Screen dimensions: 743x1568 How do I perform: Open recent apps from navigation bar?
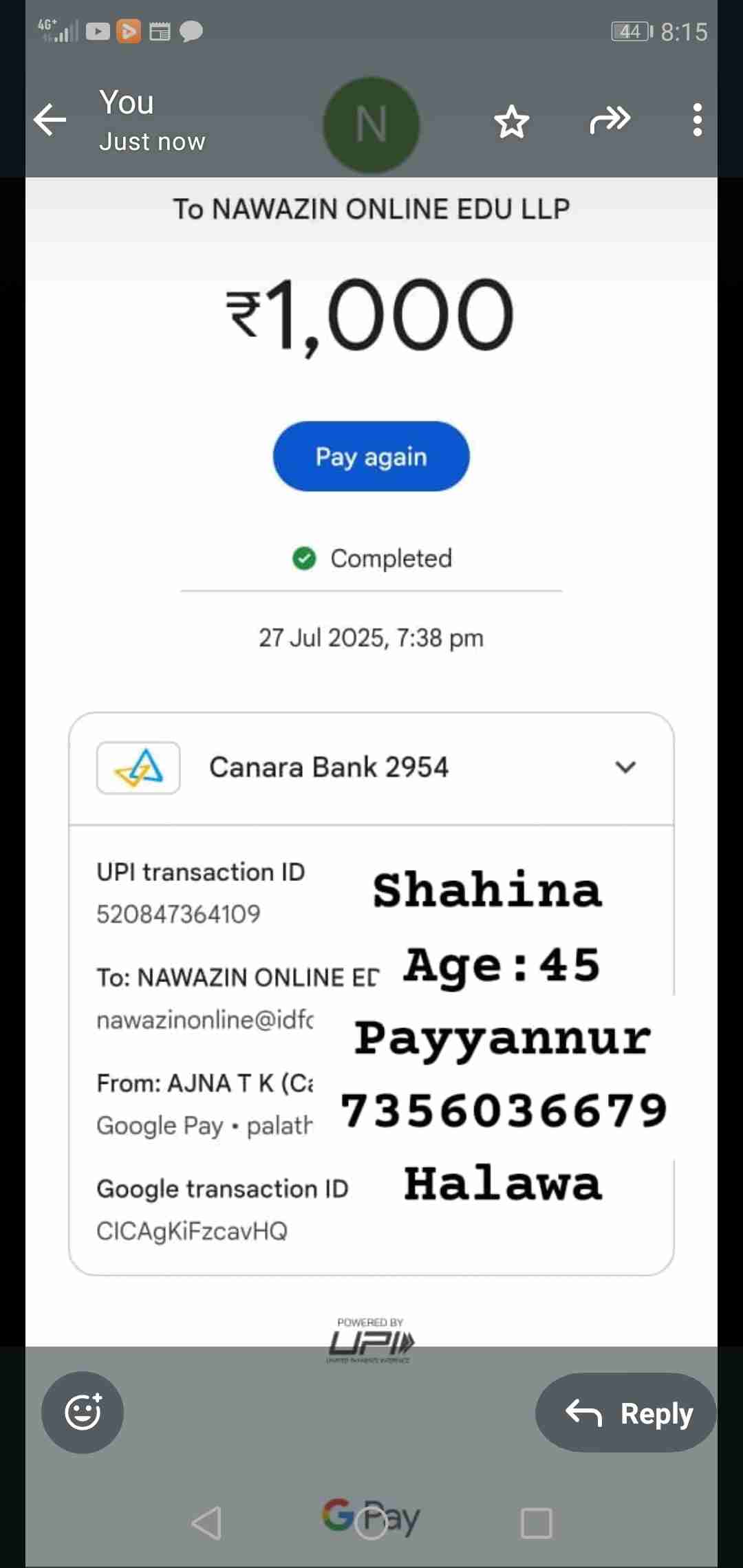click(536, 1523)
